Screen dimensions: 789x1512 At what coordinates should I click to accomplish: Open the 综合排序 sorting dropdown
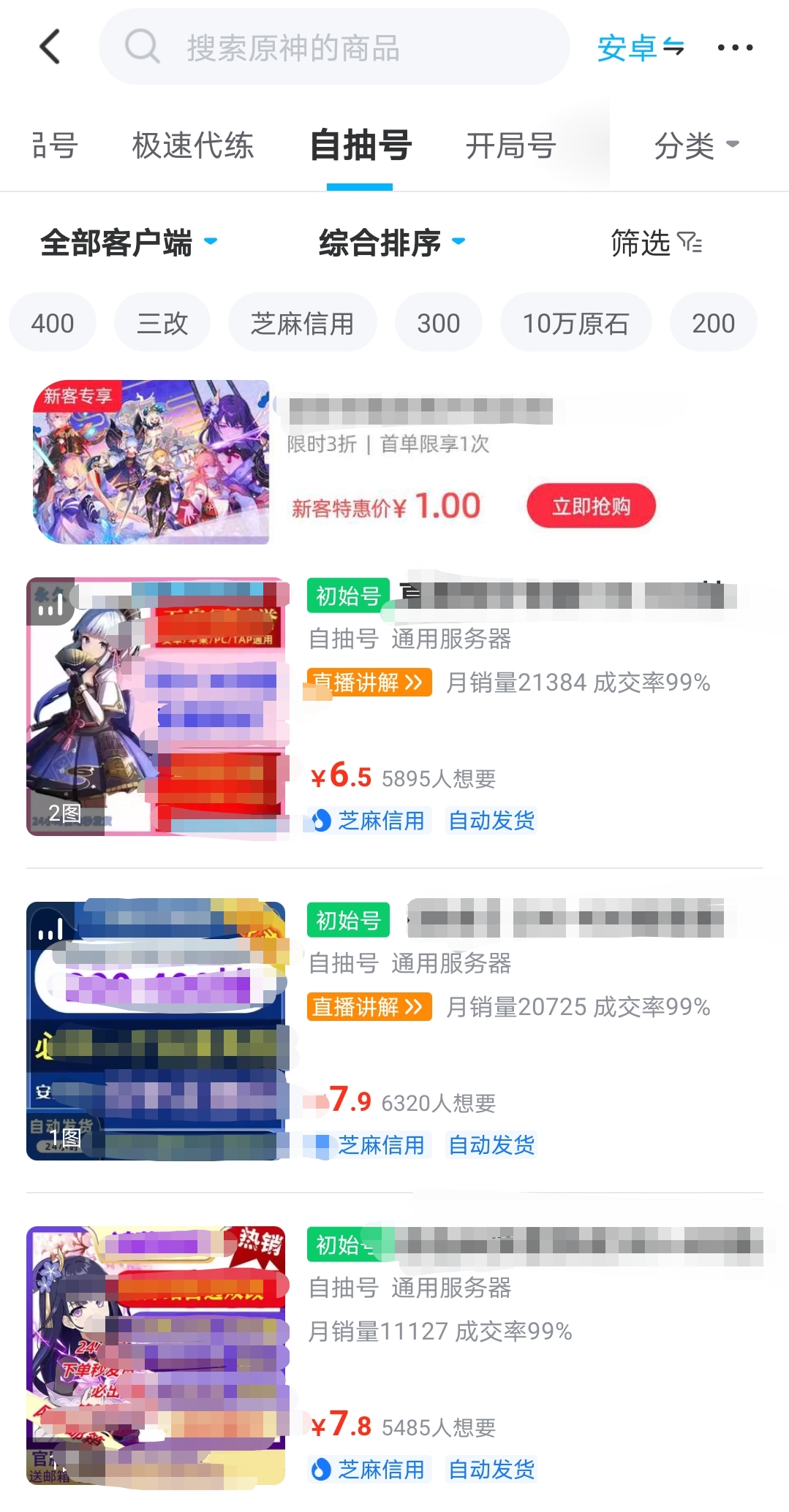(391, 243)
